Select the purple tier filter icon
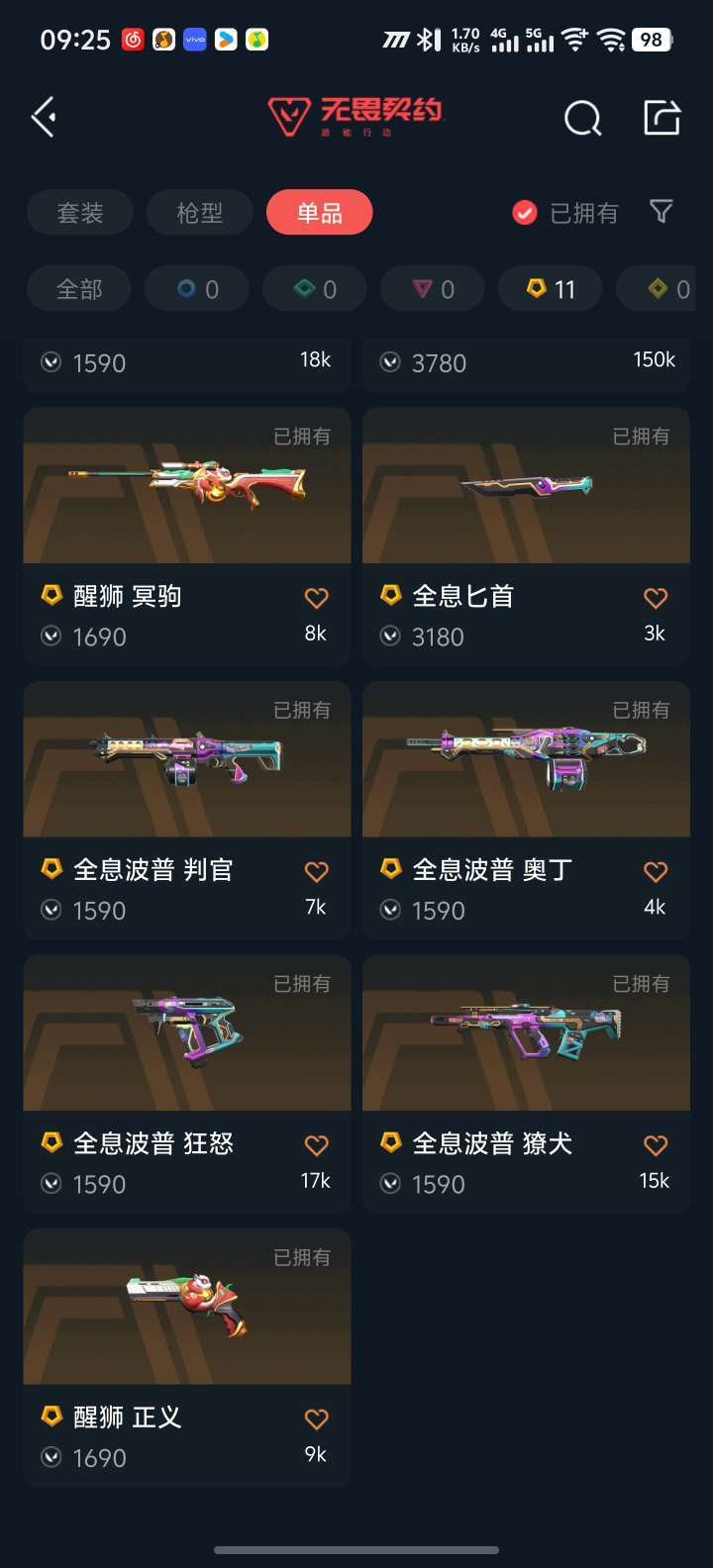The width and height of the screenshot is (713, 1568). (x=432, y=288)
